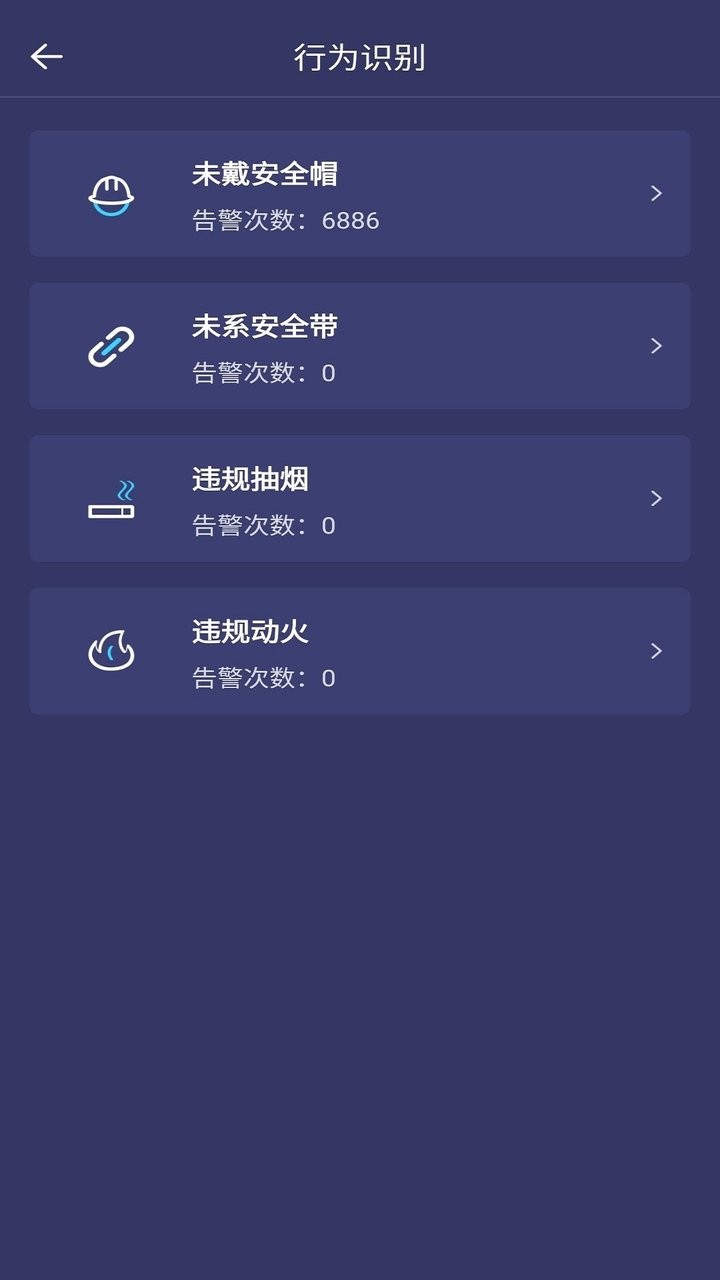The width and height of the screenshot is (720, 1280).
Task: View 违规动火 alert history
Action: 360,651
